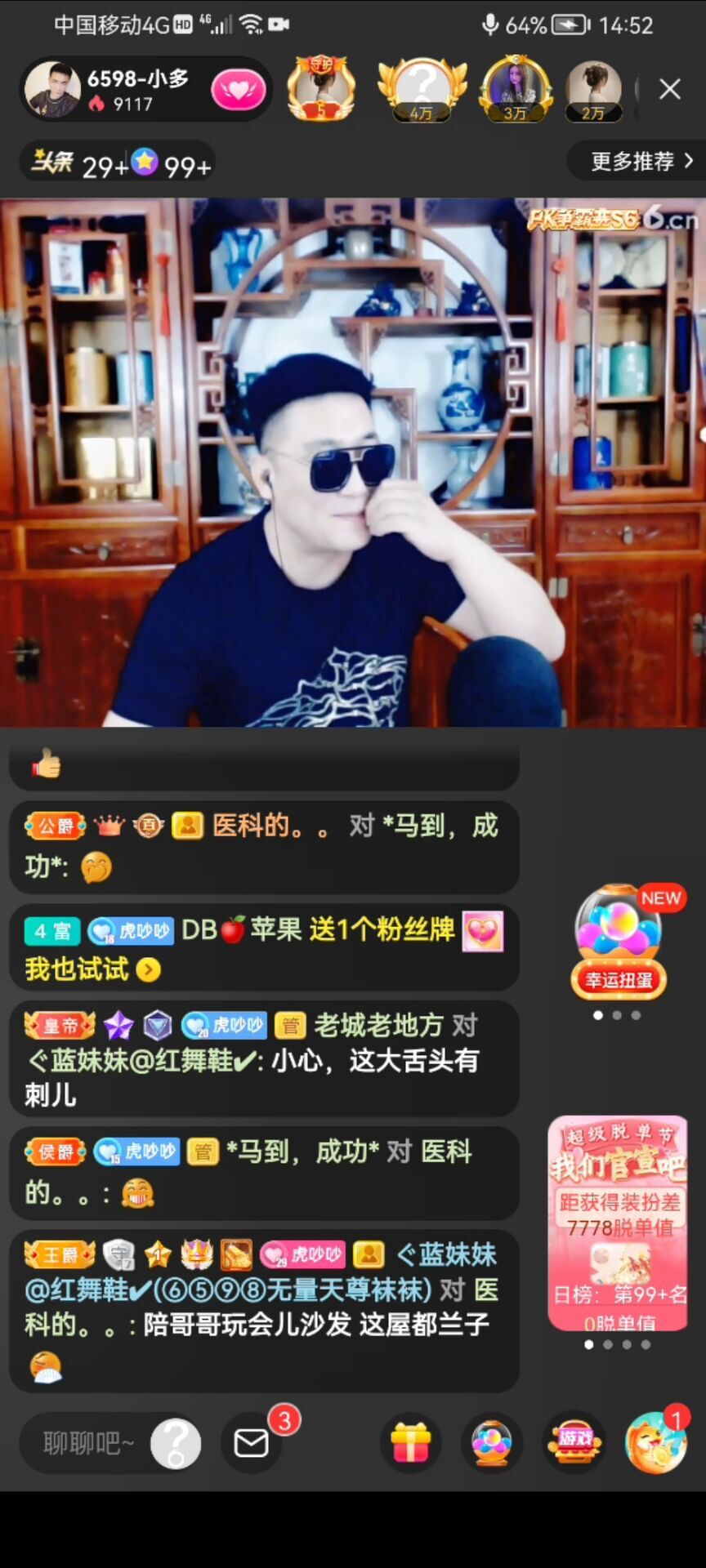This screenshot has width=706, height=1568.
Task: Follow streamer 6598-小多 with heart button
Action: point(239,90)
